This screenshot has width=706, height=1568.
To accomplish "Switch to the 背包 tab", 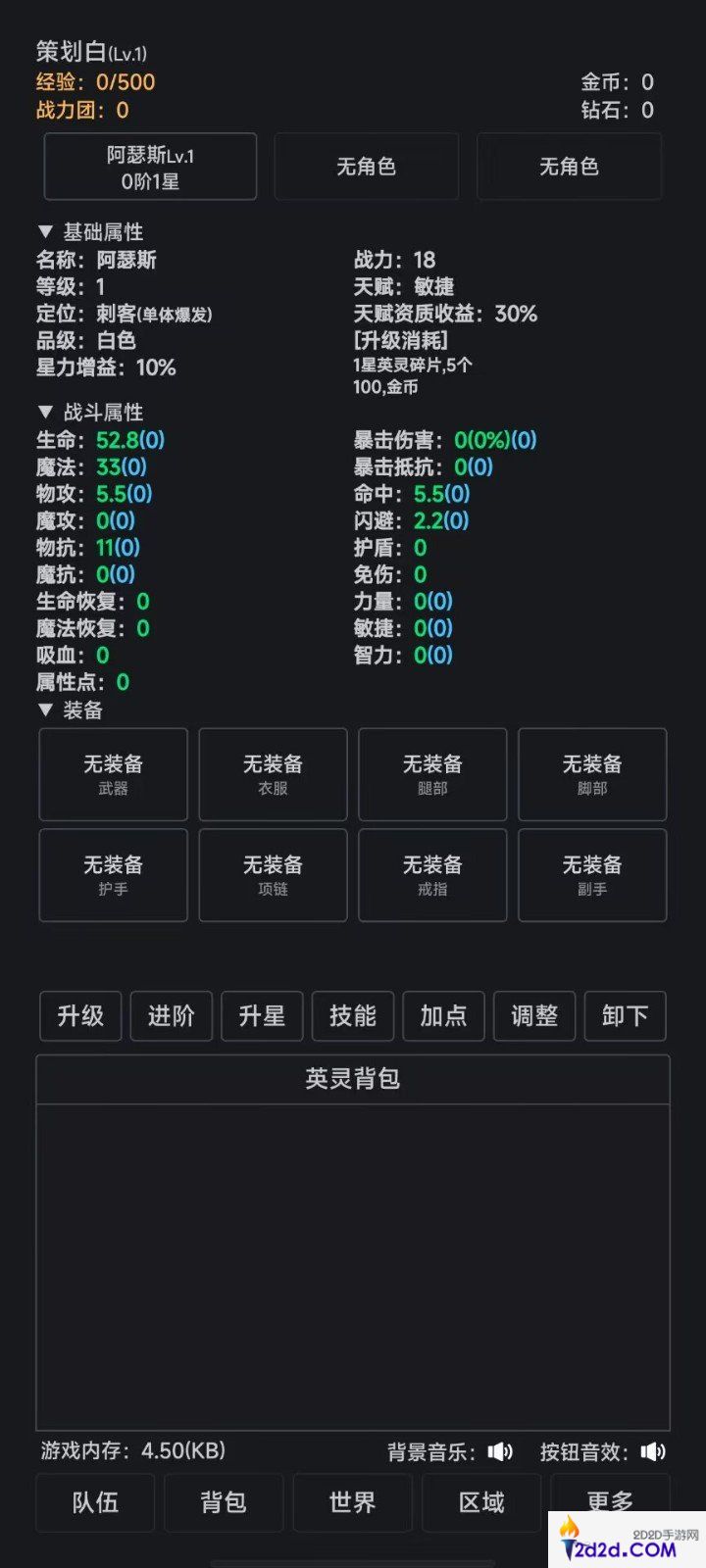I will tap(224, 1502).
